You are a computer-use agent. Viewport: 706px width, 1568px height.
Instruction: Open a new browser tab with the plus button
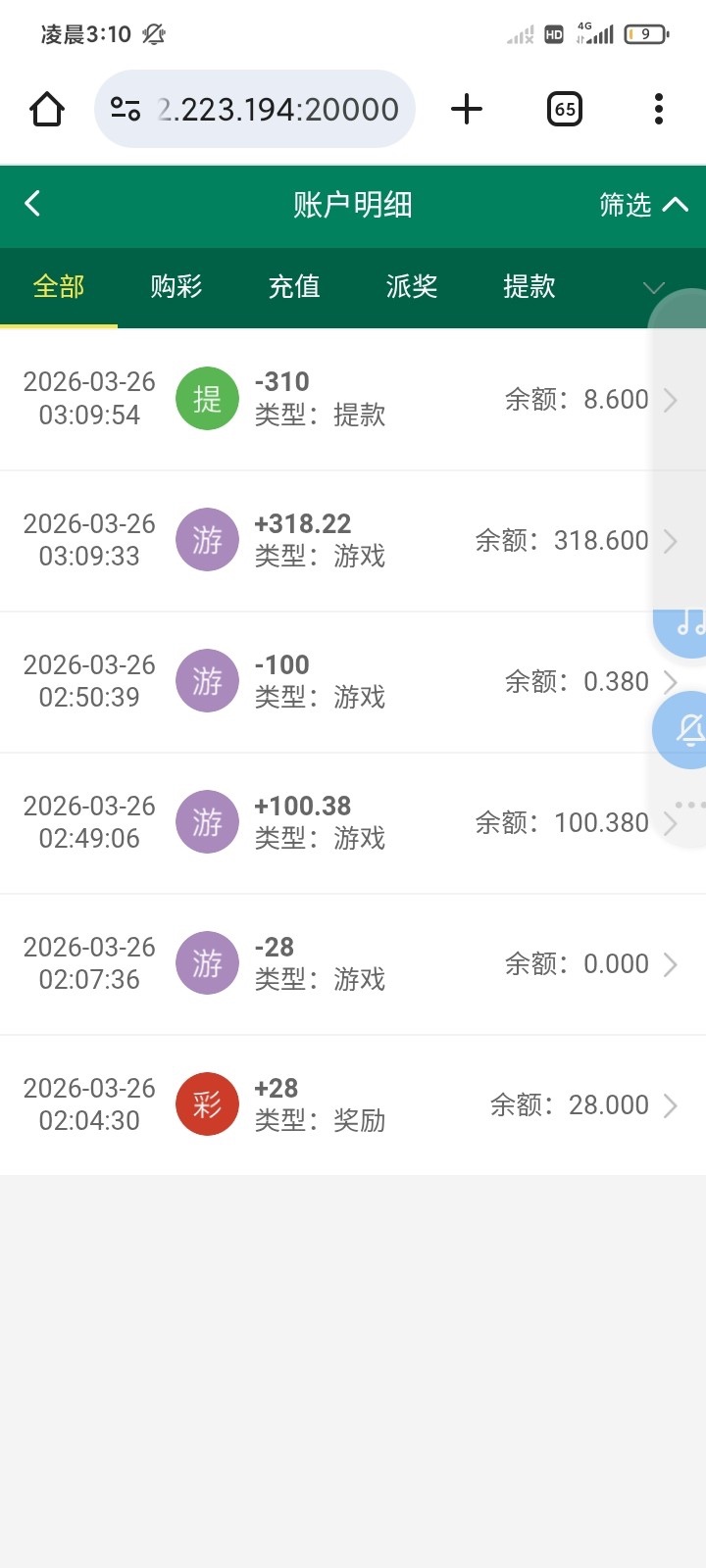click(x=467, y=109)
